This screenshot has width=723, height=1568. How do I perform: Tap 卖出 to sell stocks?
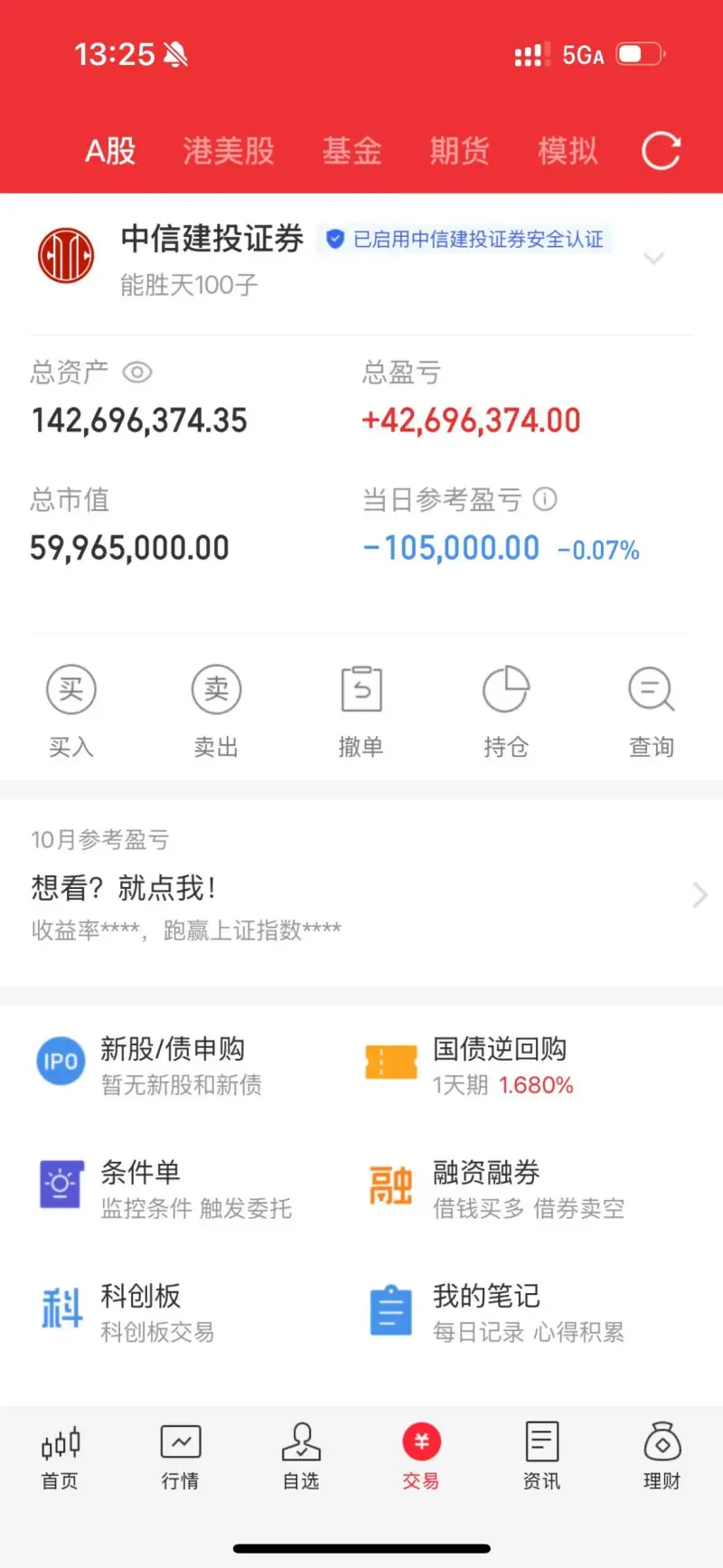pos(216,711)
